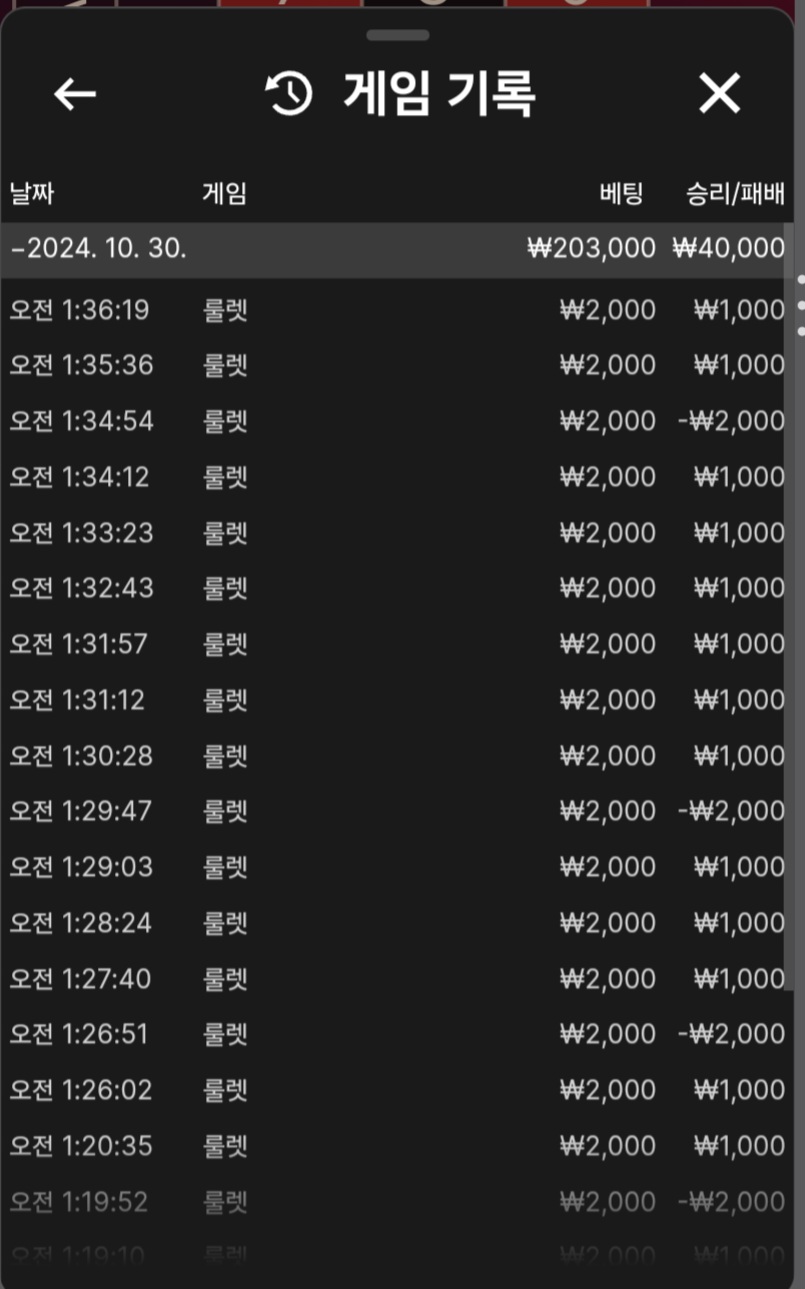Open the roulette record at 1:29:03
The image size is (805, 1289).
[x=396, y=866]
